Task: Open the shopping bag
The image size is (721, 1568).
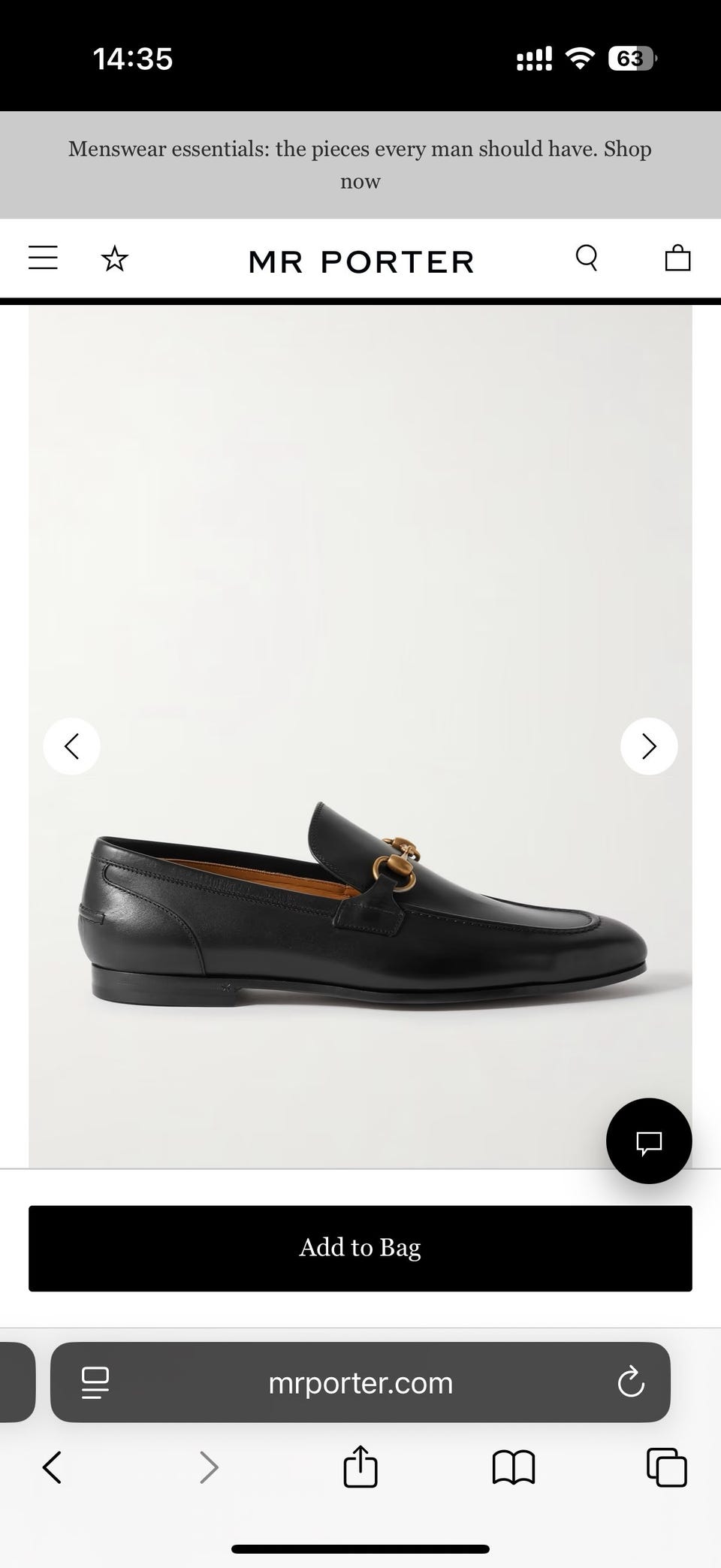Action: click(677, 258)
